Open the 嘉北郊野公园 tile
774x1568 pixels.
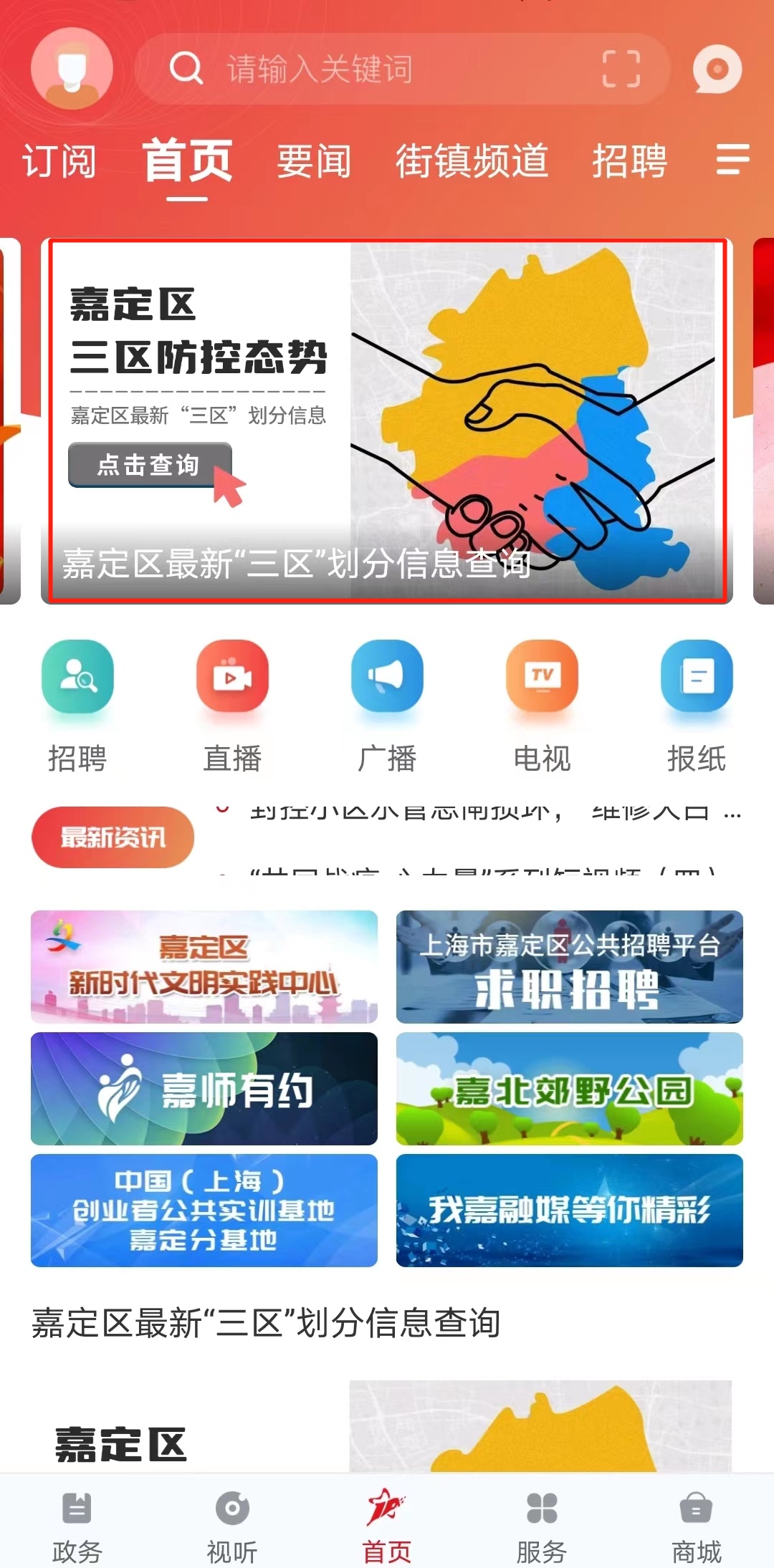[x=569, y=1088]
